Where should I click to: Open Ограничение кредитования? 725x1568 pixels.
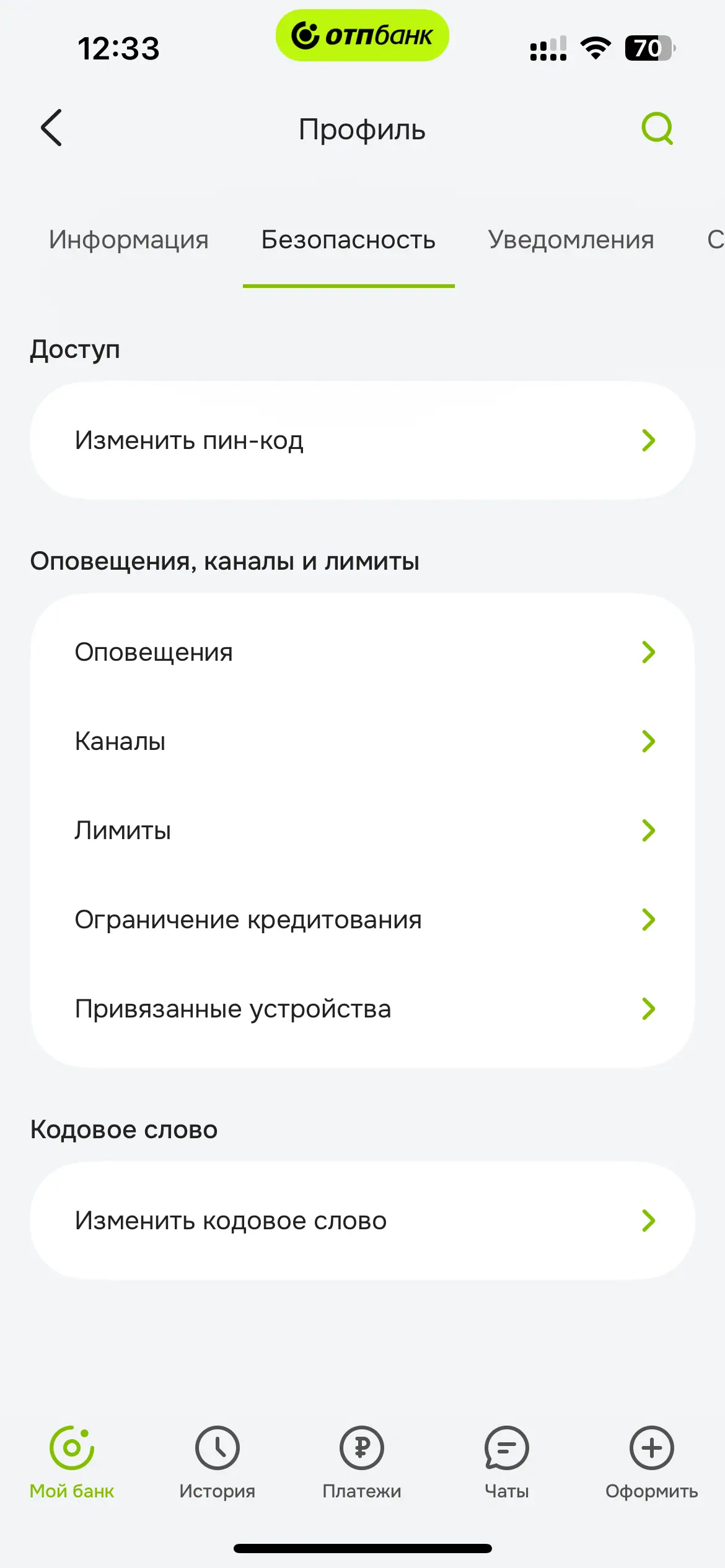click(362, 920)
